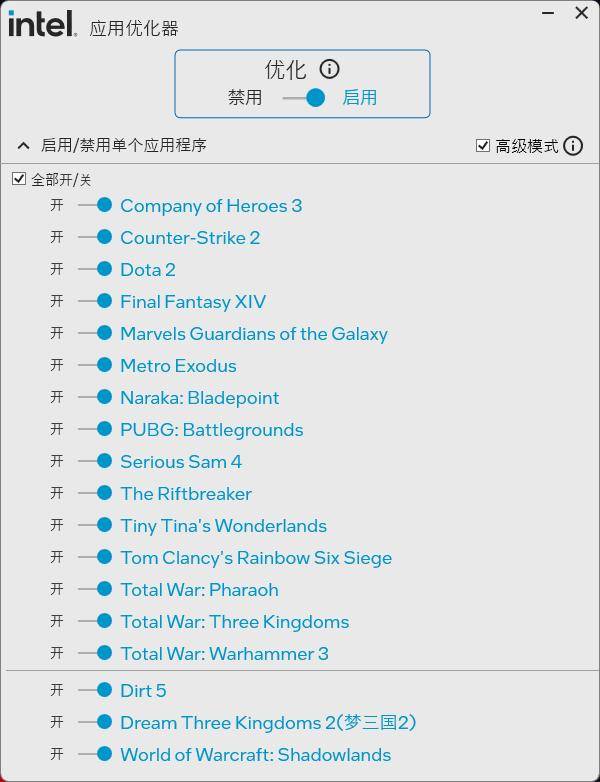Collapse the 启用/禁用单个应用程序 section
This screenshot has width=600, height=782.
click(23, 145)
